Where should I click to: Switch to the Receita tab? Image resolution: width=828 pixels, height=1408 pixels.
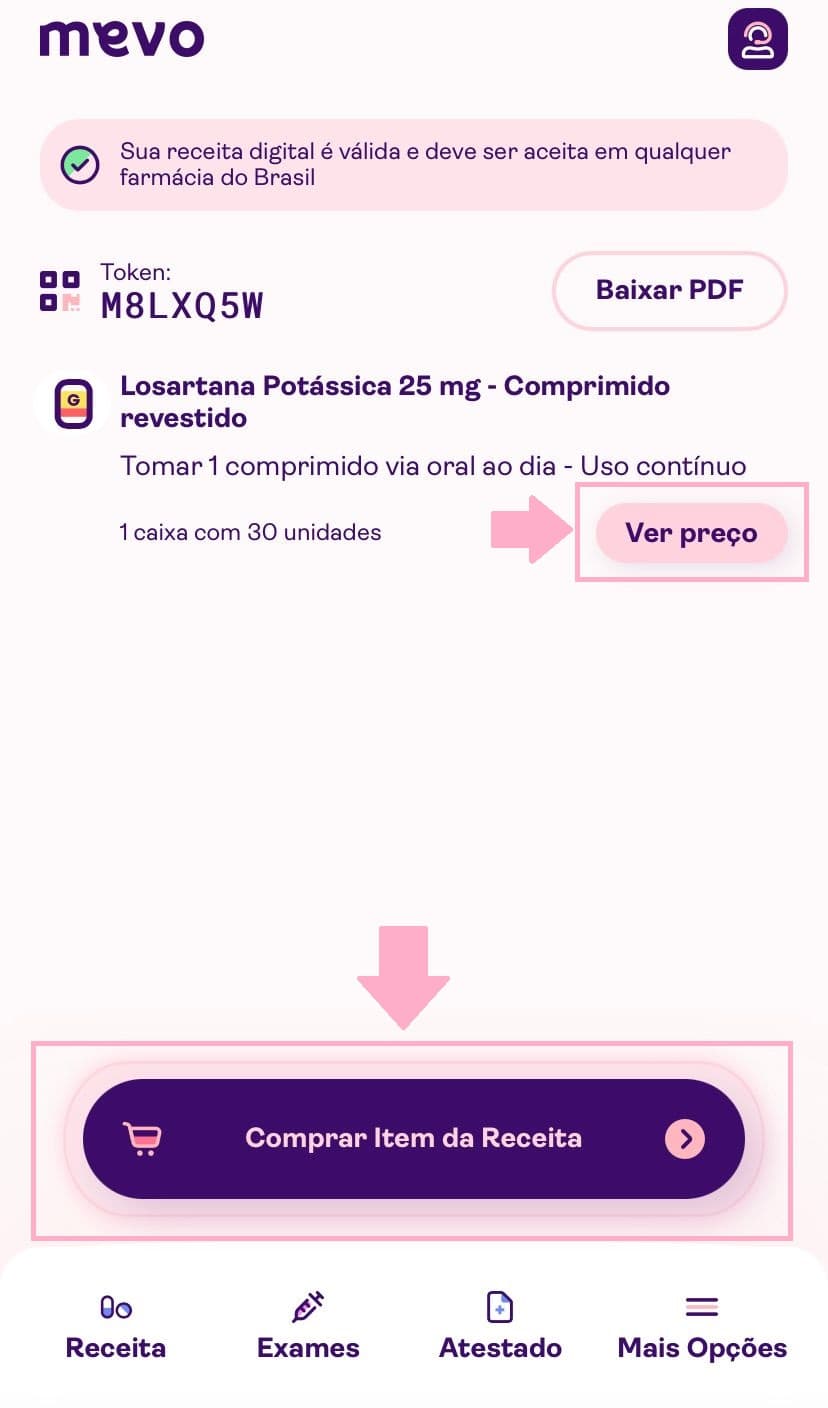click(x=116, y=1328)
